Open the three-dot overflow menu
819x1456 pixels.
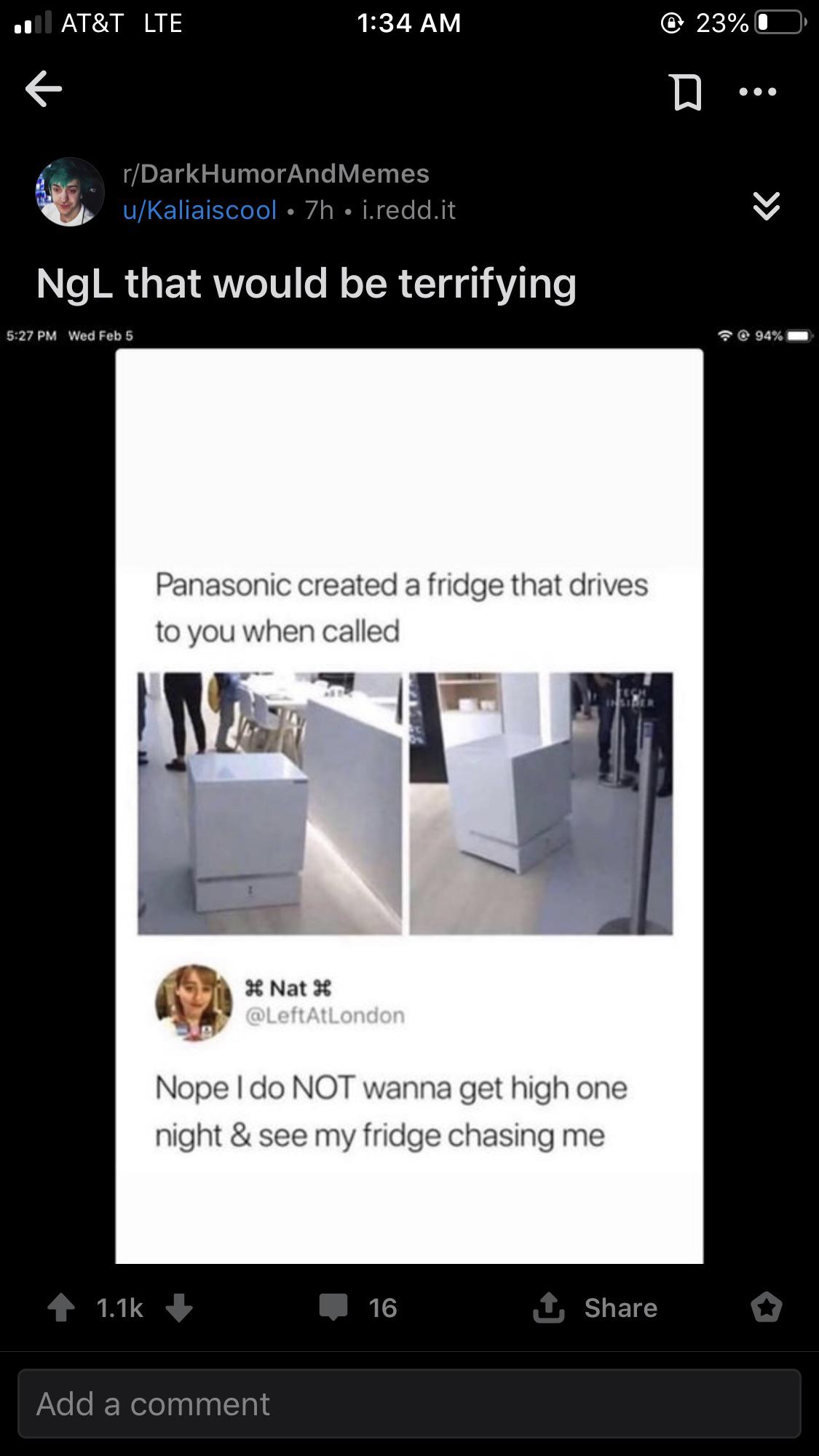[x=757, y=92]
